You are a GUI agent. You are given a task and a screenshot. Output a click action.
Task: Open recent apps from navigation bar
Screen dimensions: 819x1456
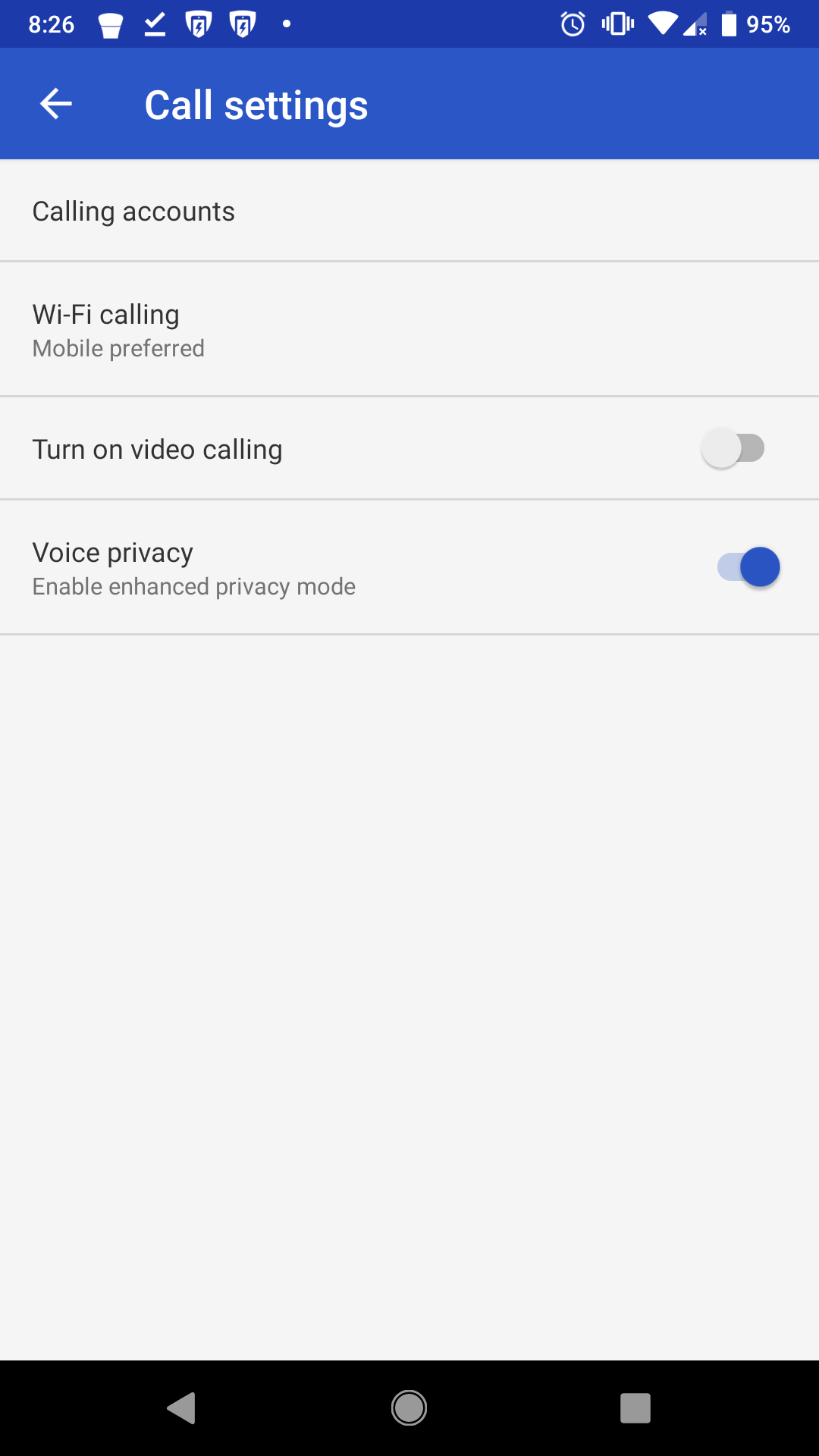click(x=635, y=1408)
